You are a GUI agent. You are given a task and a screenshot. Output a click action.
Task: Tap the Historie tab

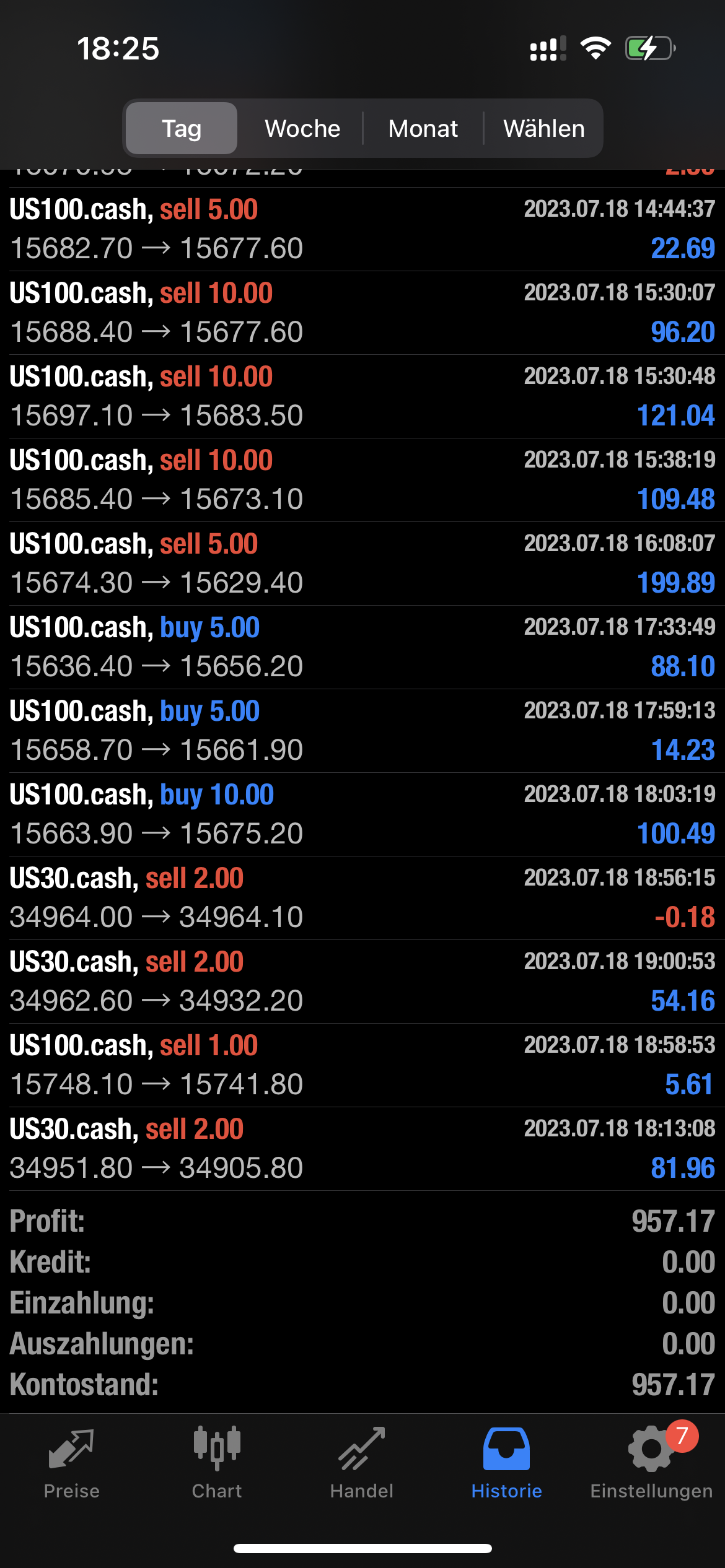point(506,1463)
